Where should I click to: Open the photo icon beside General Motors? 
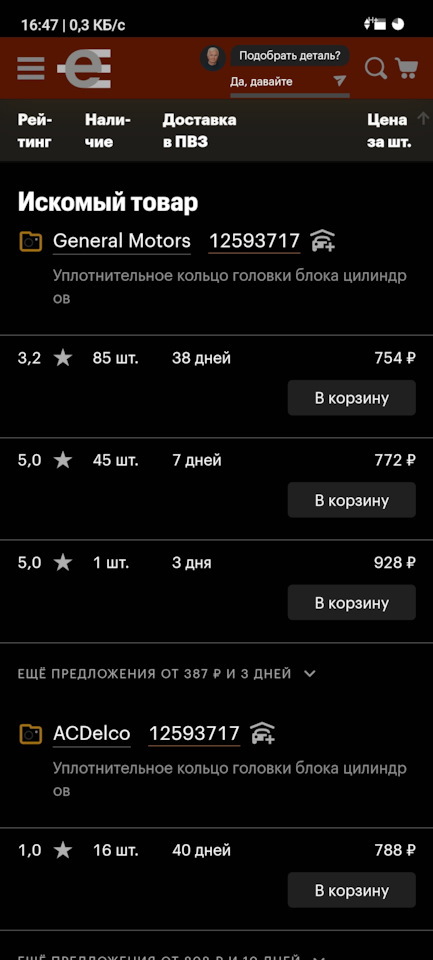pyautogui.click(x=31, y=241)
